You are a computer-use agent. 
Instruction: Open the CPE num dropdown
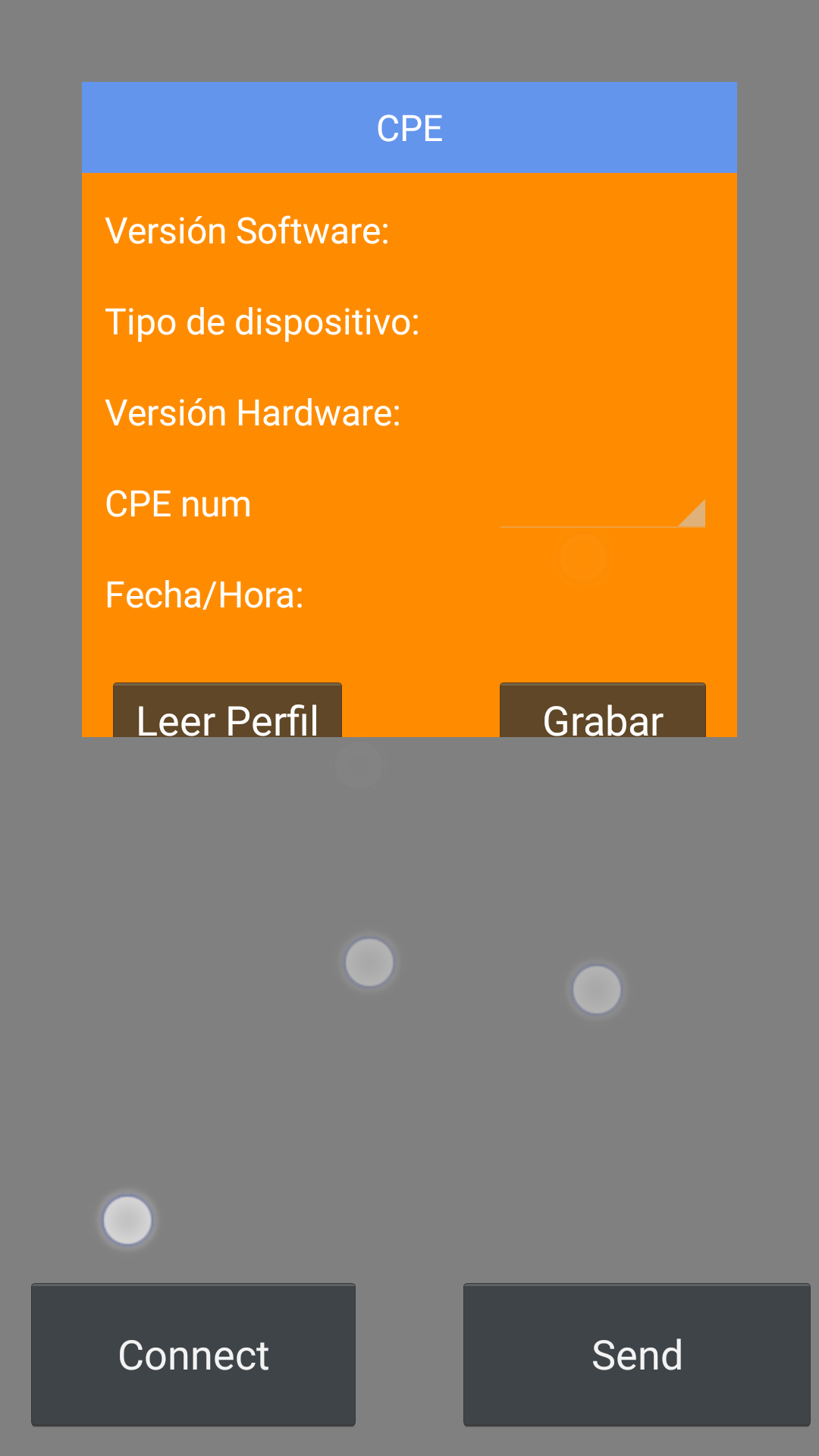click(603, 505)
